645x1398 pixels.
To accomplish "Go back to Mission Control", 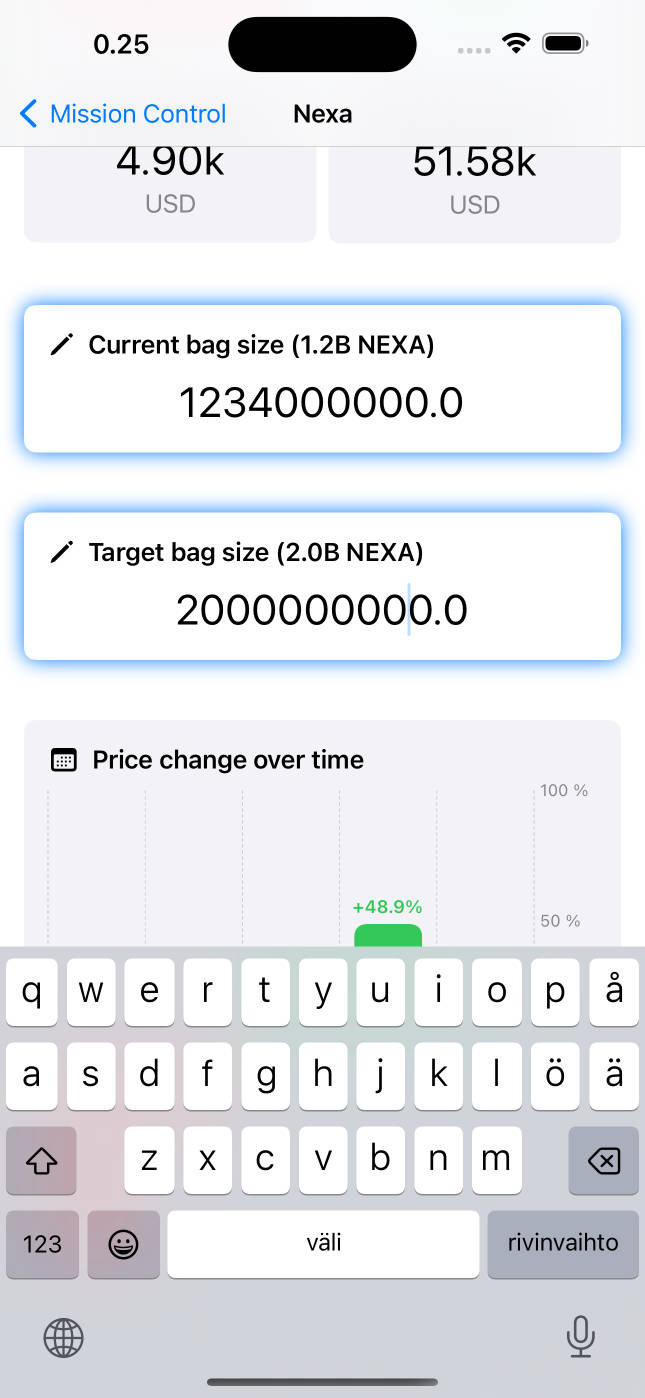I will 123,114.
